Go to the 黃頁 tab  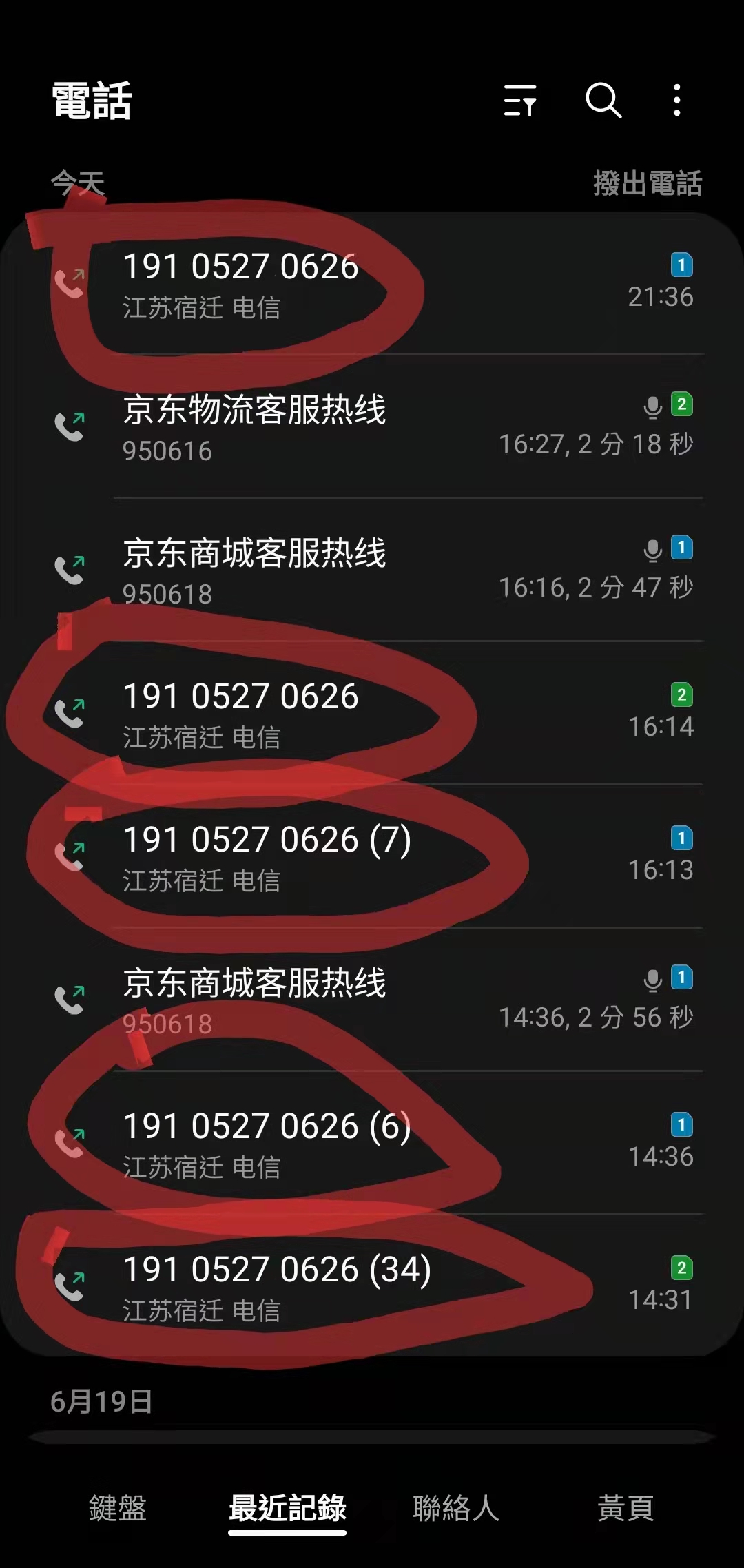(x=626, y=1508)
